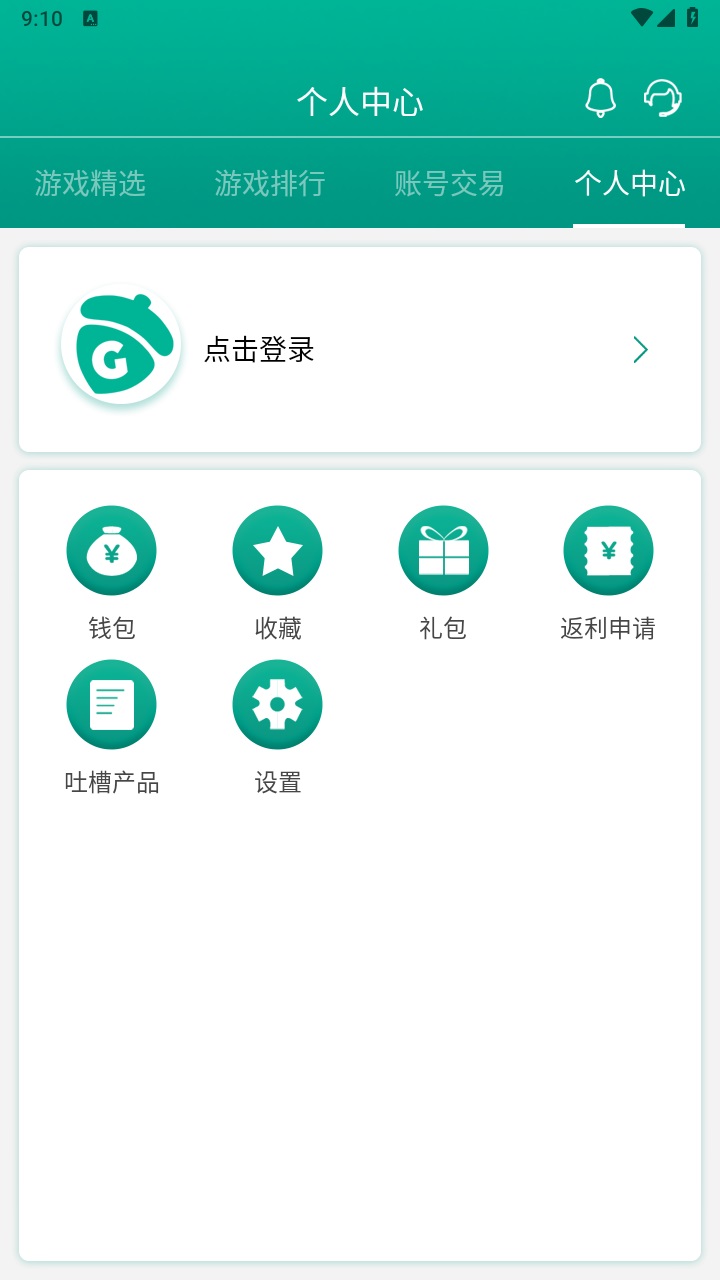Tap the battery indicator in status bar
720x1280 pixels.
695,17
